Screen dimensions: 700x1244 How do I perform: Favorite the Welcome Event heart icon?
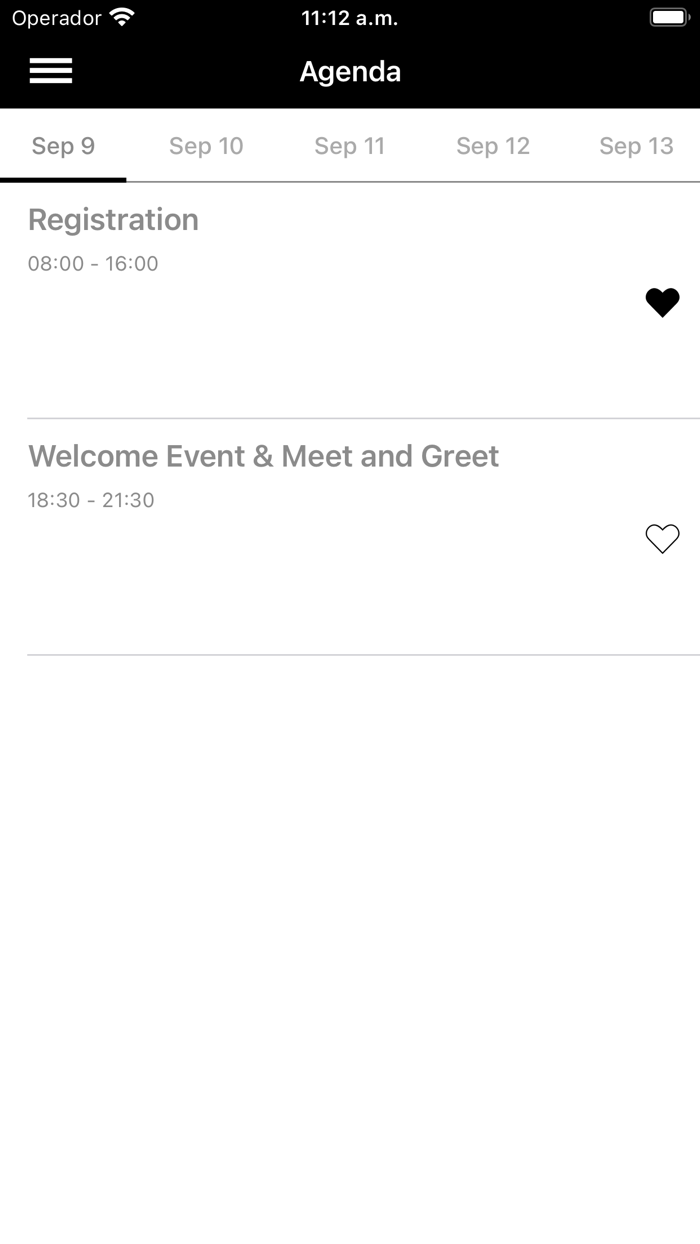tap(662, 539)
